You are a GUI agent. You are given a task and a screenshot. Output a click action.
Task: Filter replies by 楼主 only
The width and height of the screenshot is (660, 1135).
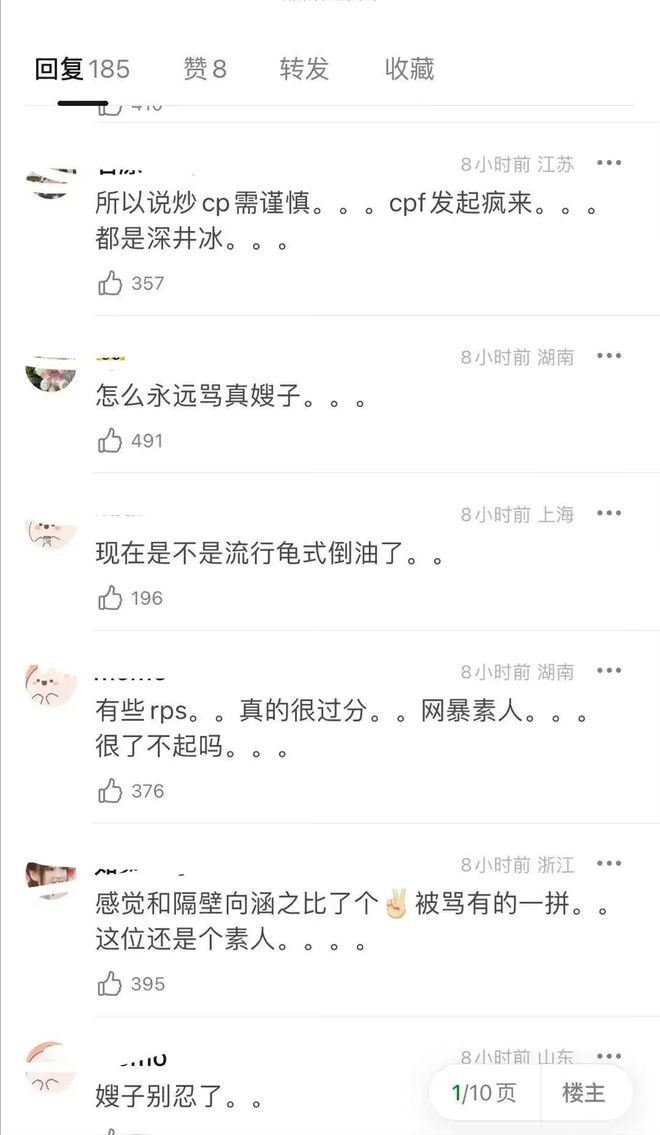coord(584,1092)
